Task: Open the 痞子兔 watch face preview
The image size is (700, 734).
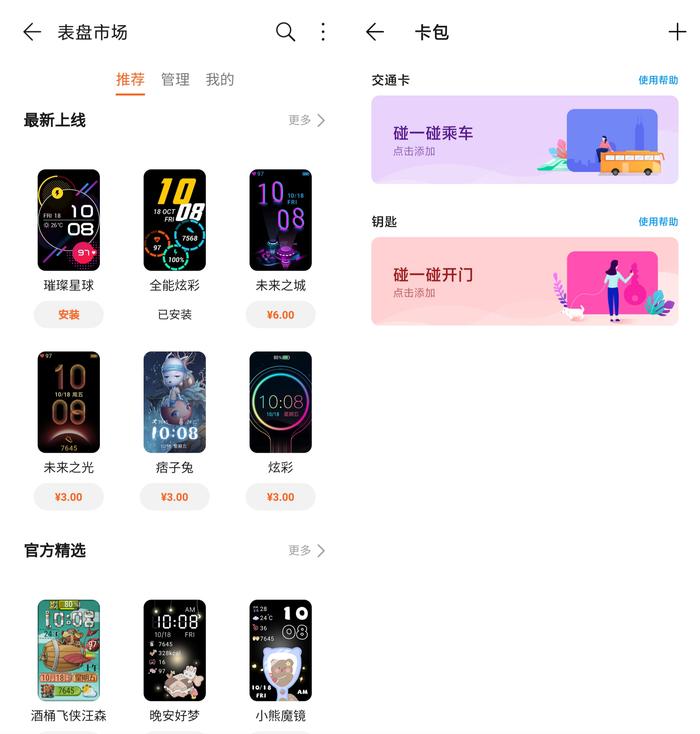Action: pos(175,402)
